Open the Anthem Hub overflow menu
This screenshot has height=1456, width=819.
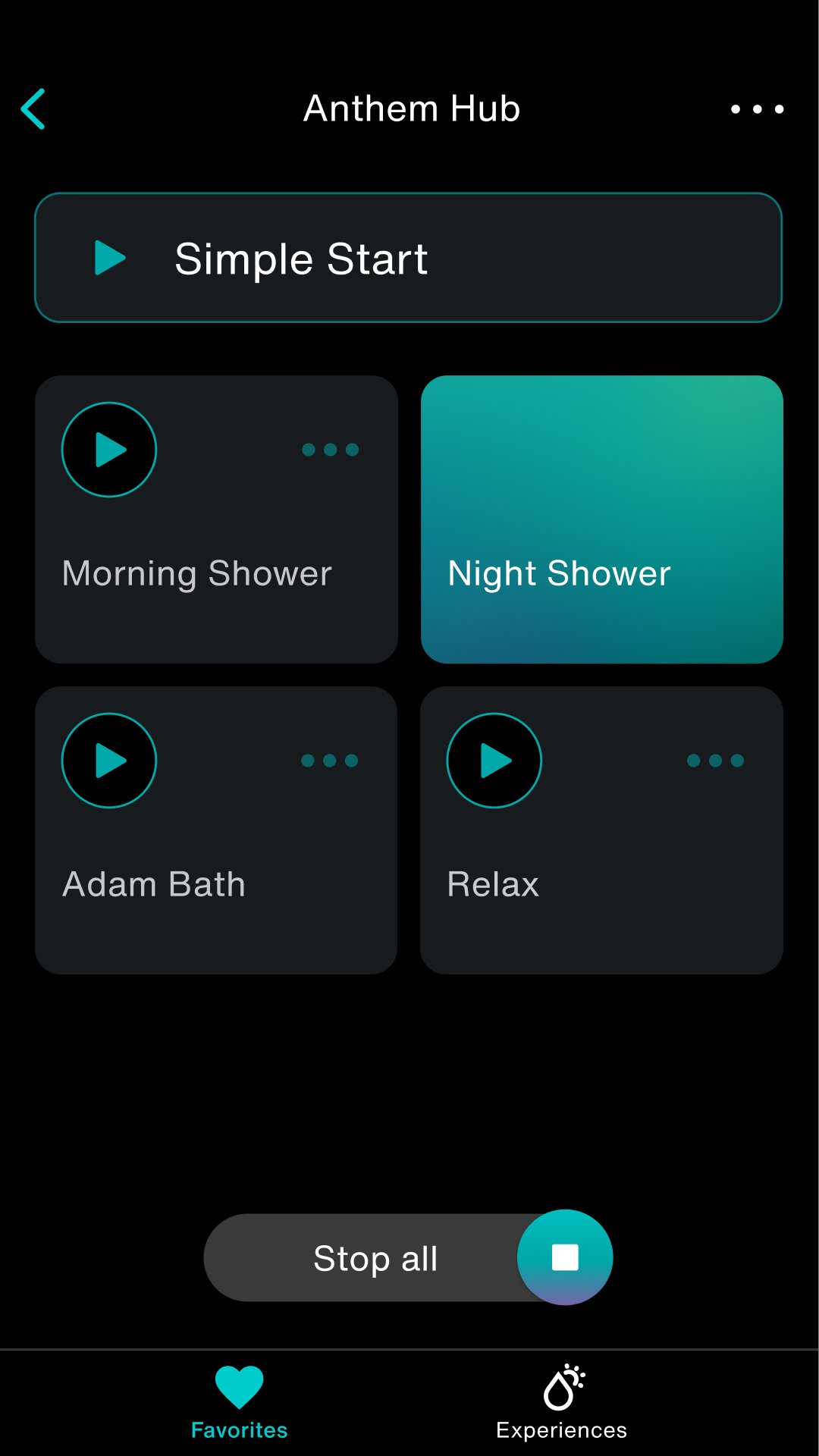coord(757,109)
